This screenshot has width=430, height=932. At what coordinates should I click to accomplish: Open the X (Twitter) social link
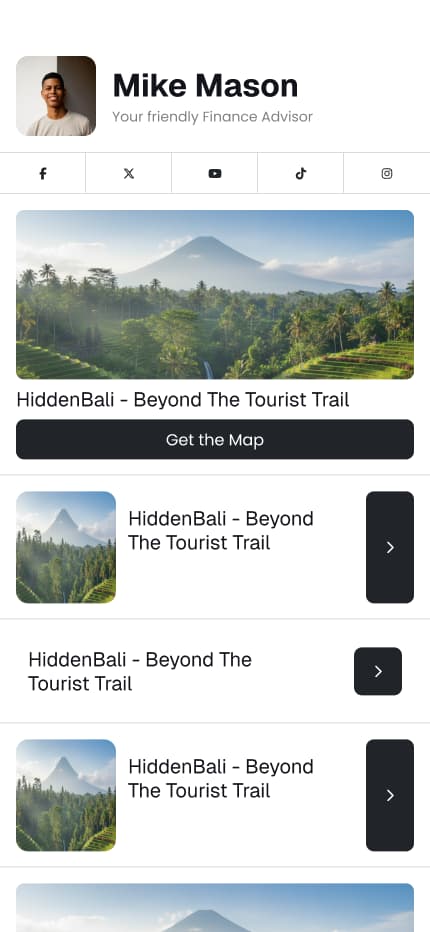128,173
